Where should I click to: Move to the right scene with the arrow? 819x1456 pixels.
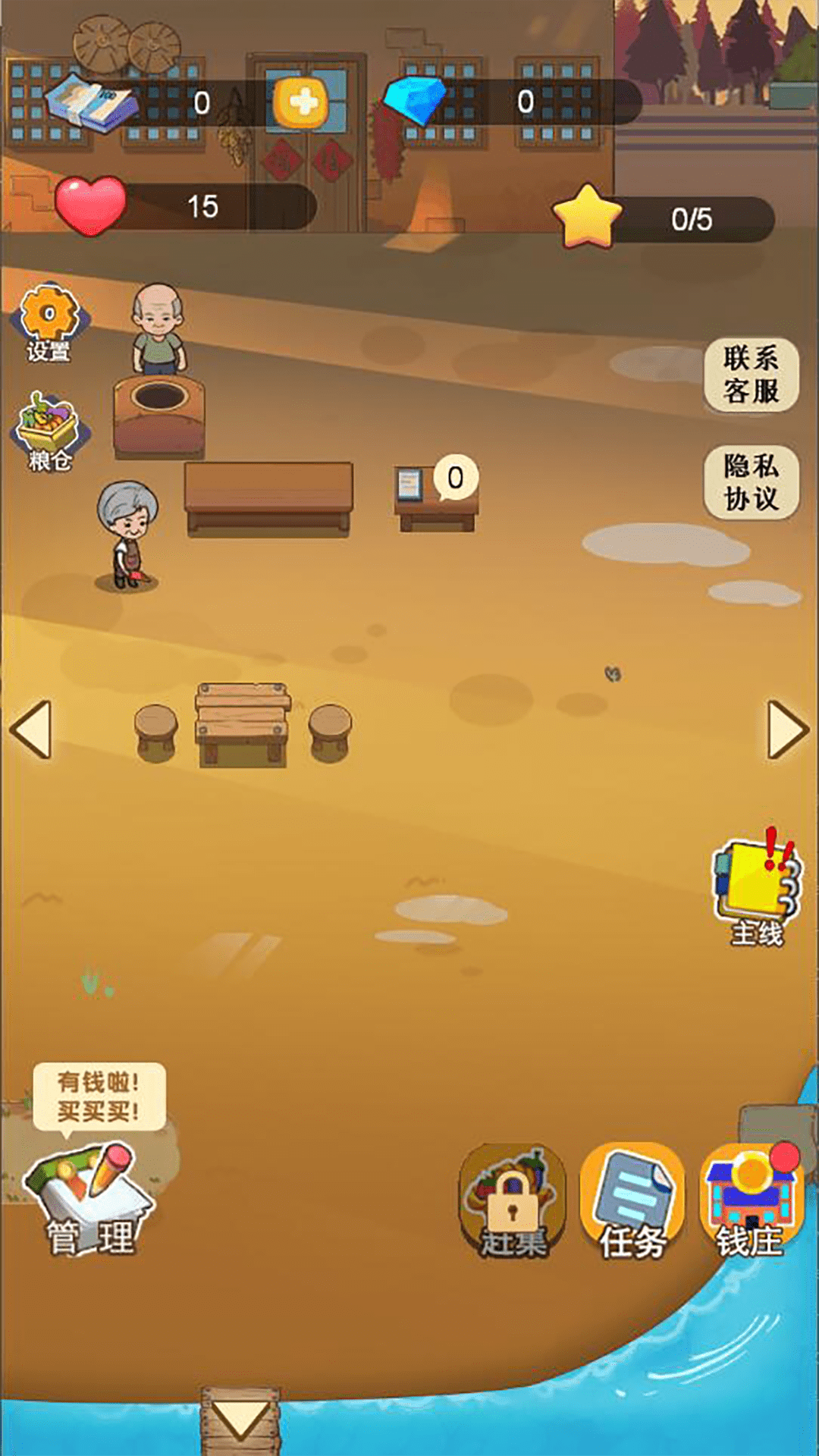click(787, 730)
